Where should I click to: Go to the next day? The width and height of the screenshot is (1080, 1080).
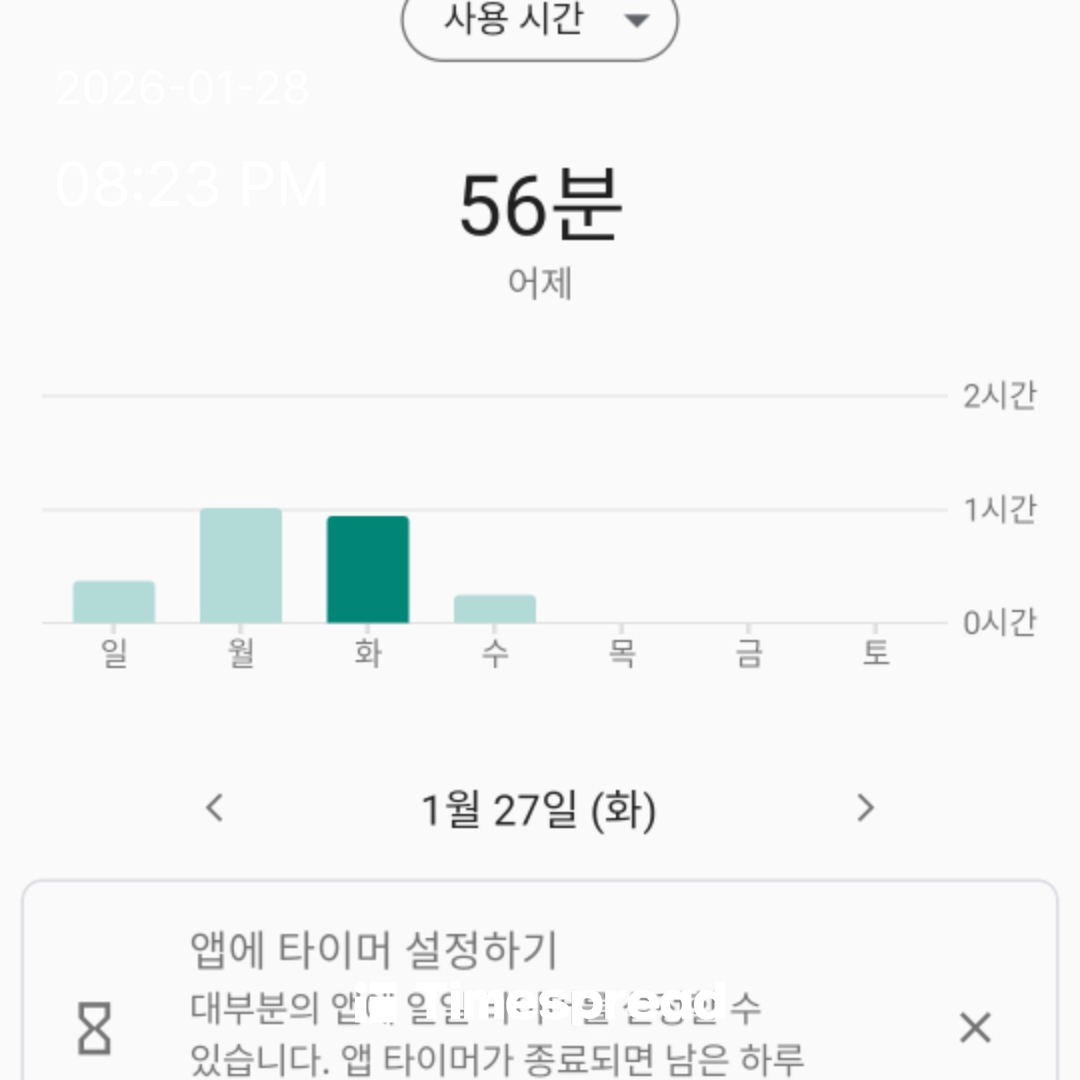coord(866,808)
